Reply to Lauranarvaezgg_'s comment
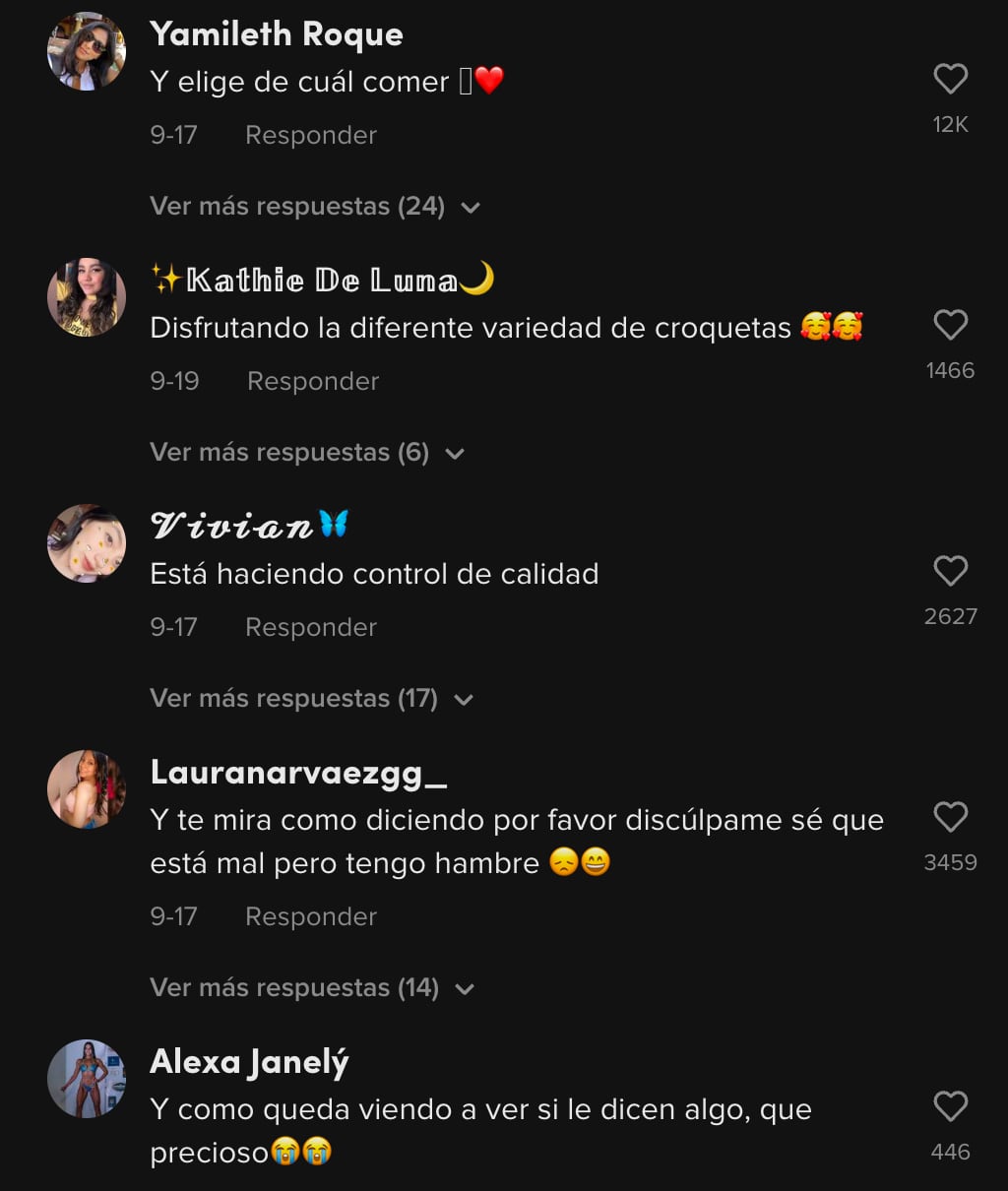 [310, 916]
